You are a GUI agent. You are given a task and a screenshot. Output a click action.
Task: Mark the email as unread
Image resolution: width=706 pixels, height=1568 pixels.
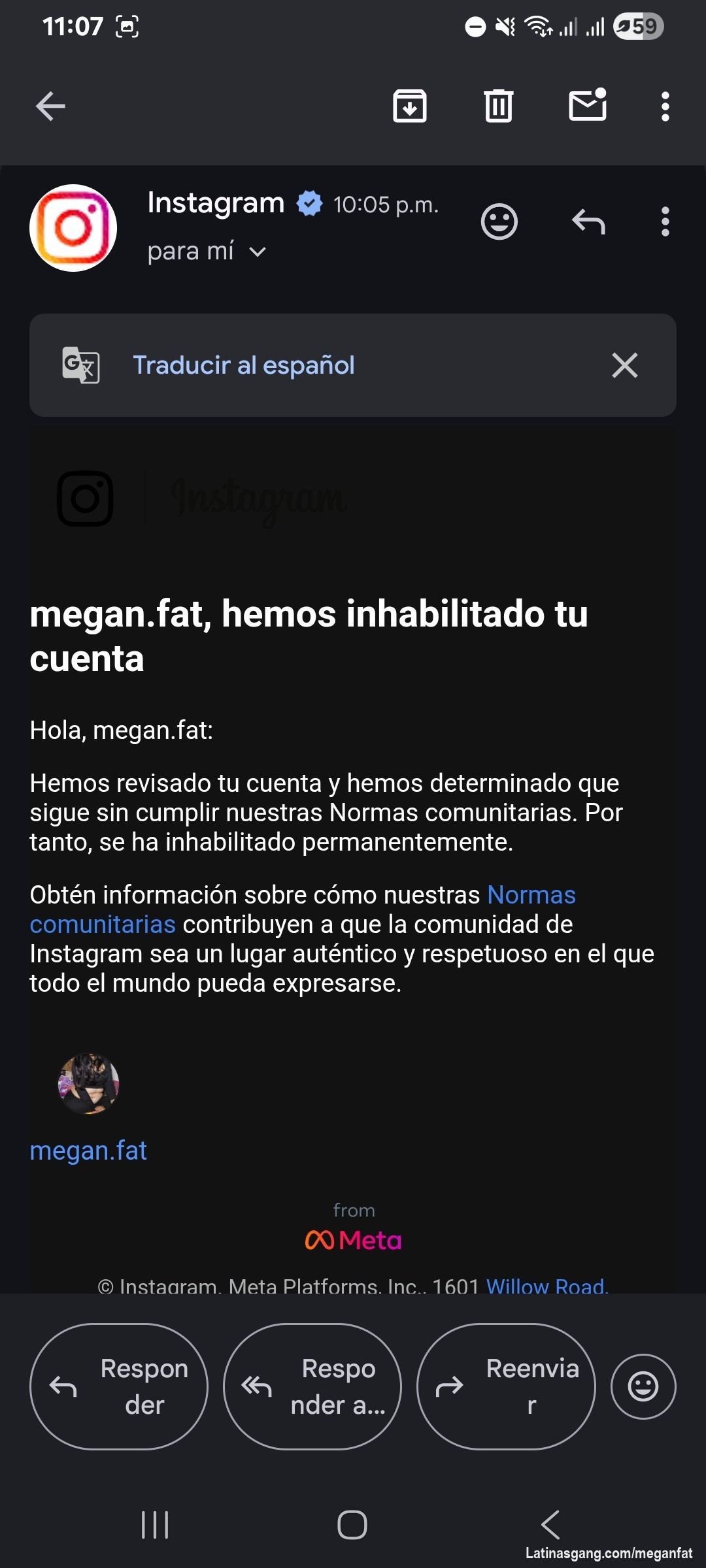coord(588,105)
